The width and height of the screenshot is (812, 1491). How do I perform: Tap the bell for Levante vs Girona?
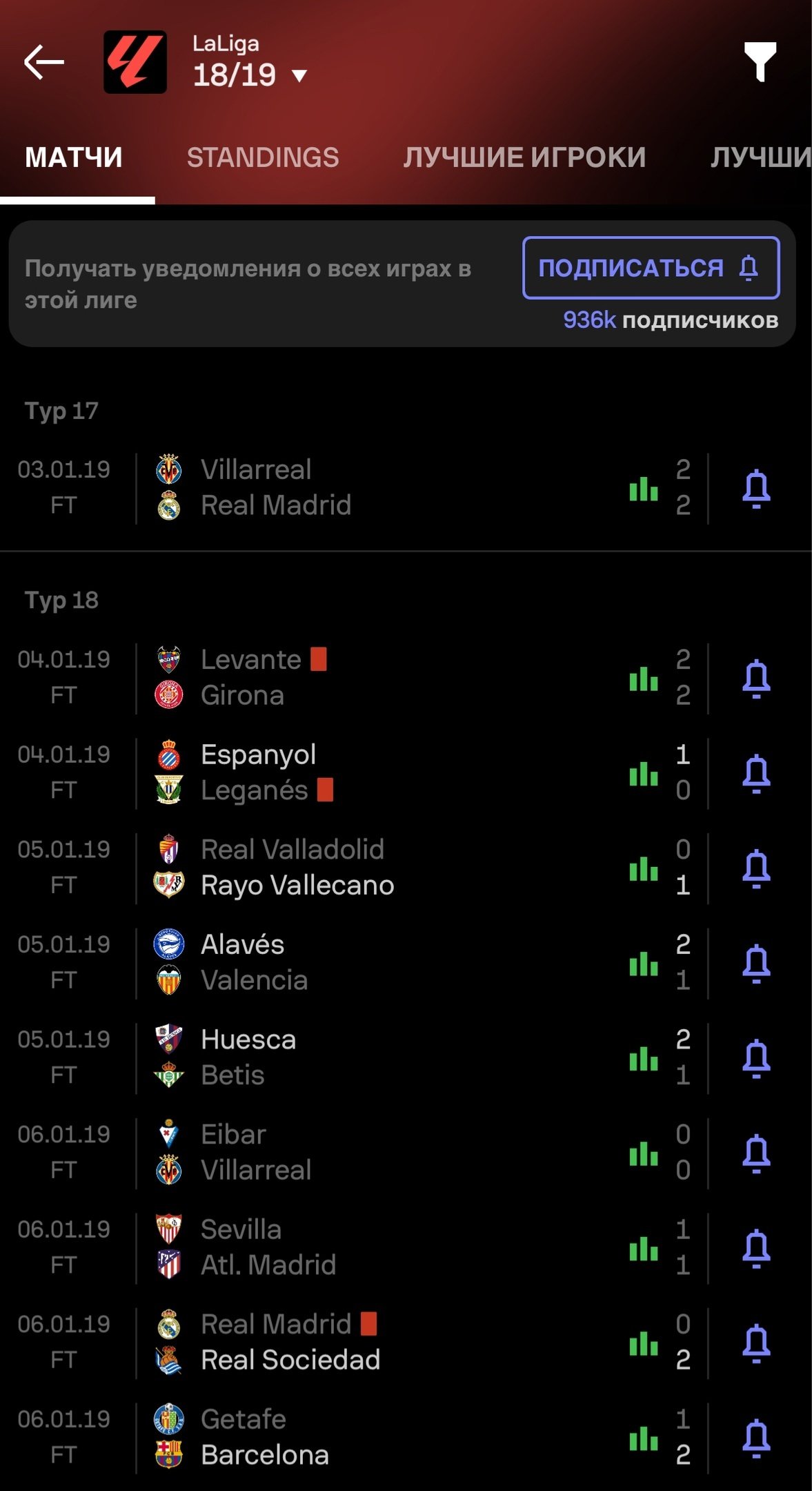756,677
